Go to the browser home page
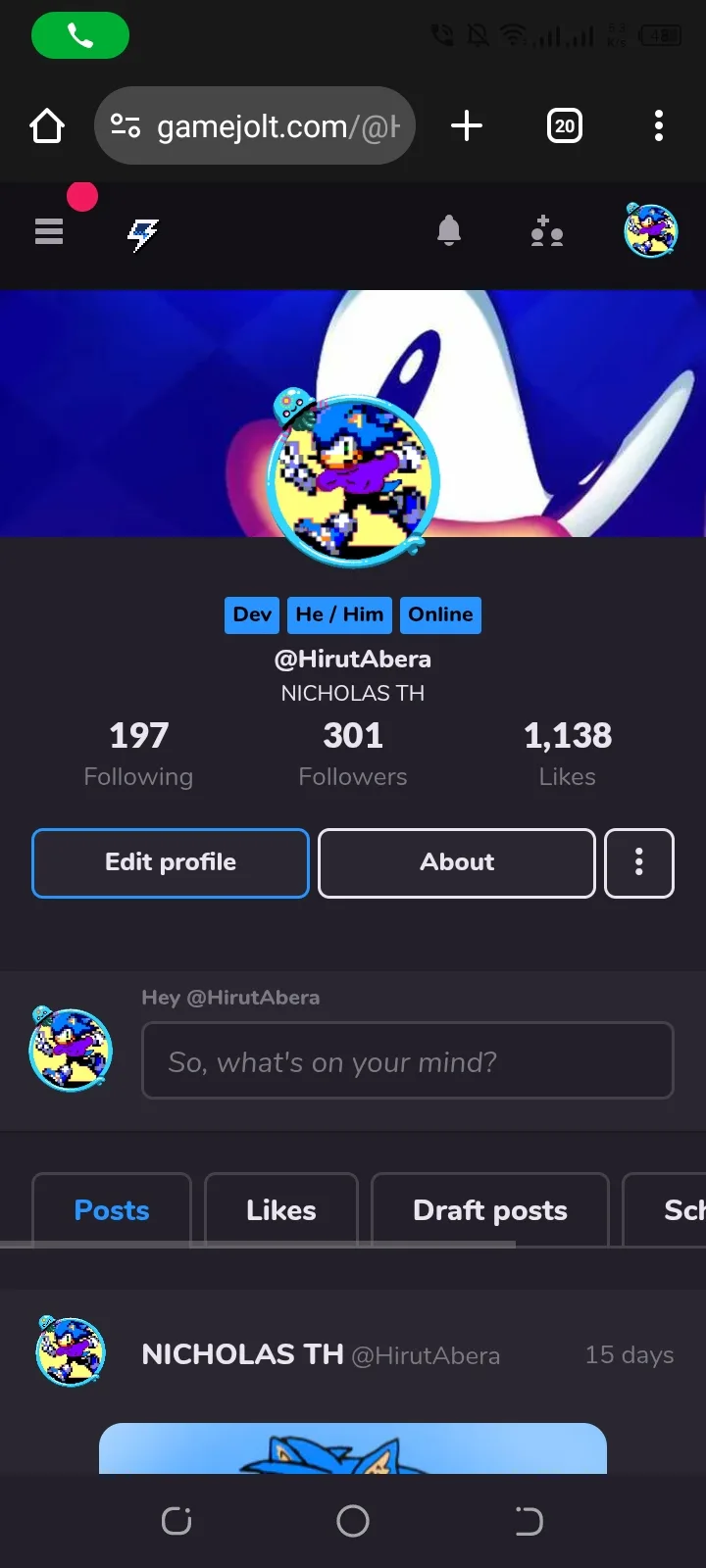The height and width of the screenshot is (1568, 706). [47, 125]
